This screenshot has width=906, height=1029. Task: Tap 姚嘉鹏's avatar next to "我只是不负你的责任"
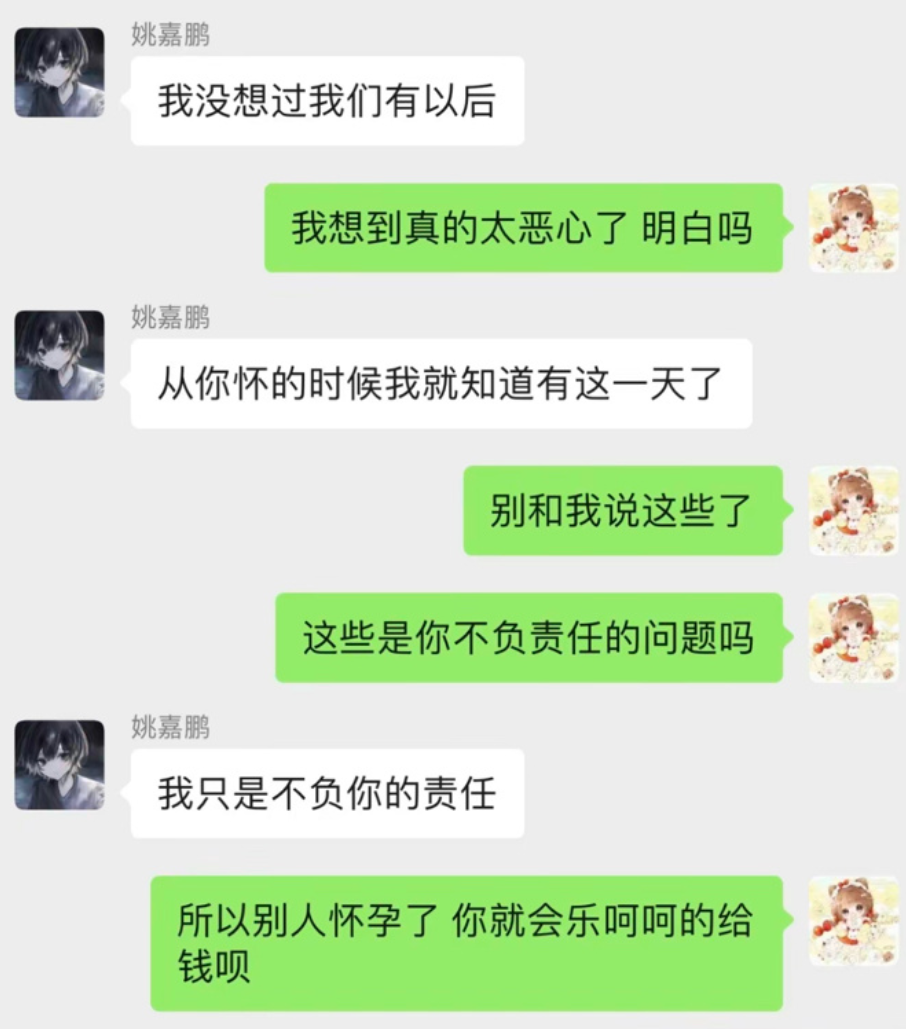point(59,764)
